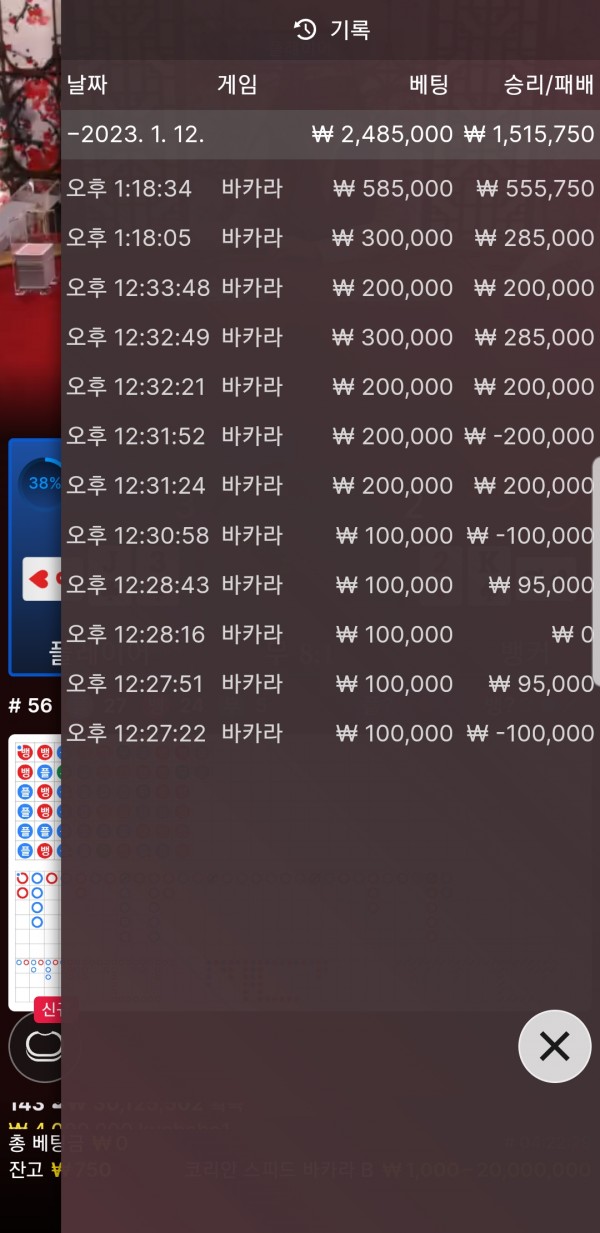Open the 오후 1:18:34 baccarat record
Viewport: 600px width, 1233px height.
tap(330, 188)
